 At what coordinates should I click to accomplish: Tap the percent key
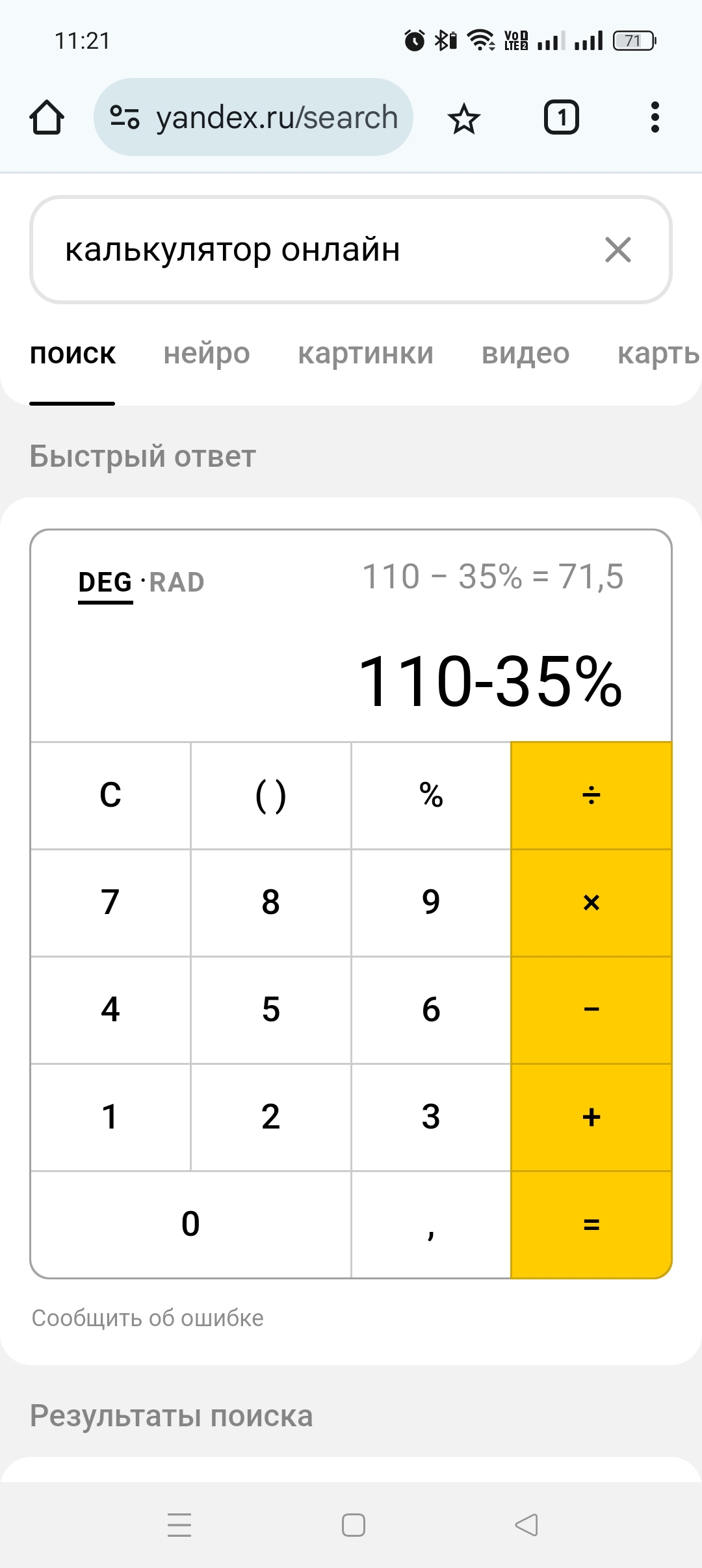point(431,795)
